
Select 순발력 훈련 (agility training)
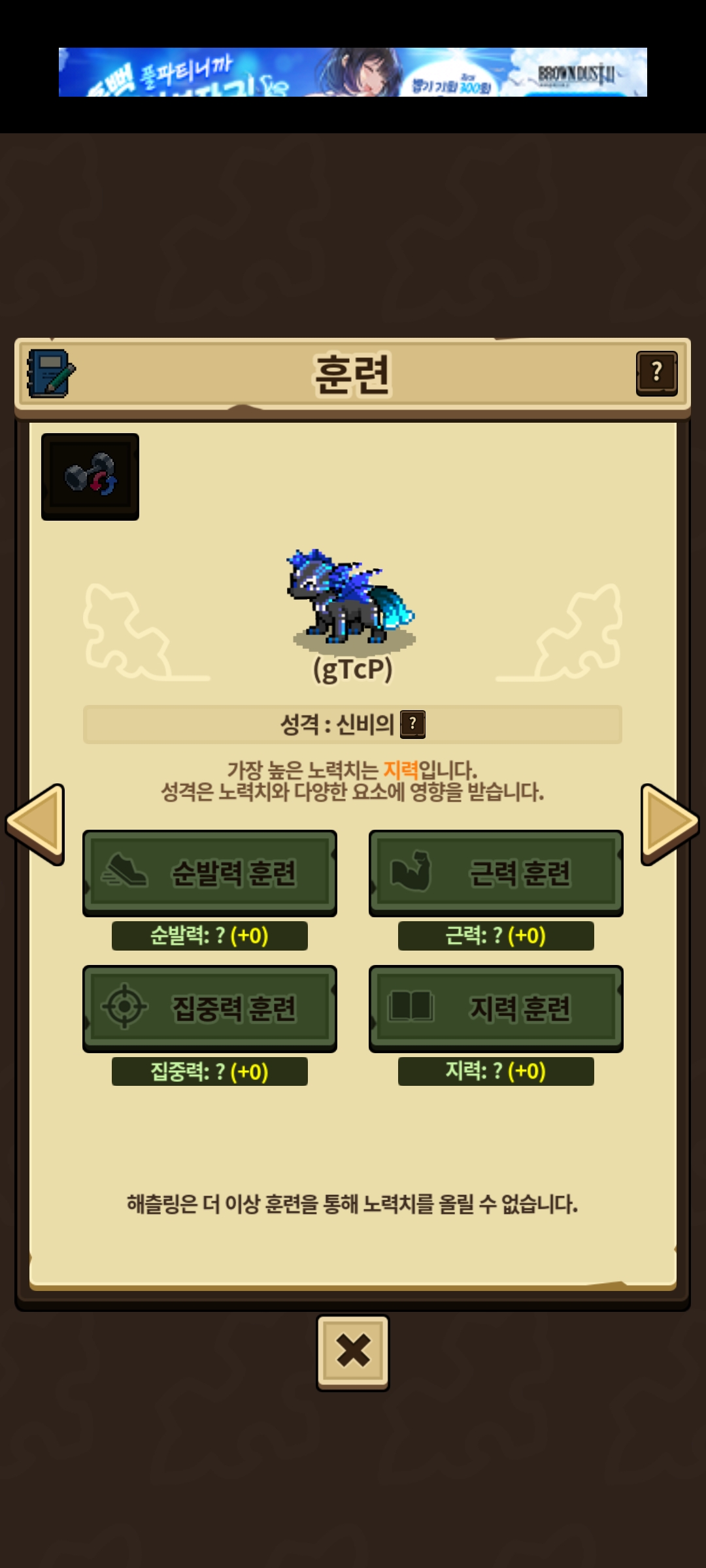coord(210,873)
